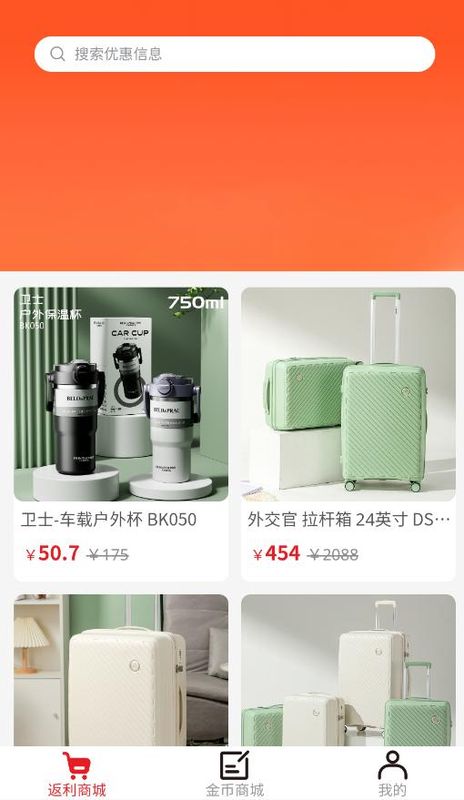
Task: Tap the 搜索优惠信息 search box
Action: point(234,54)
